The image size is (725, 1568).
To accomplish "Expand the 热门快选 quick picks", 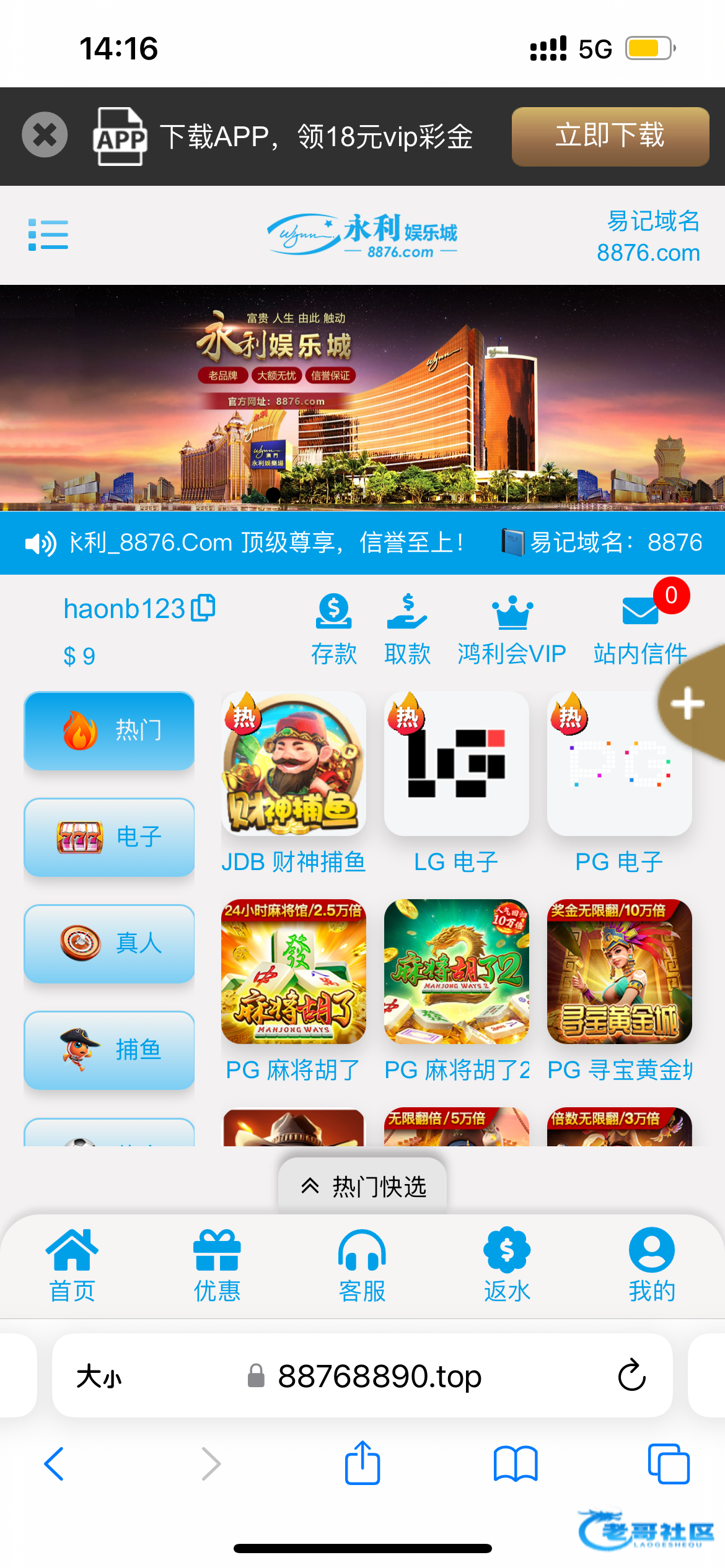I will pyautogui.click(x=363, y=1187).
